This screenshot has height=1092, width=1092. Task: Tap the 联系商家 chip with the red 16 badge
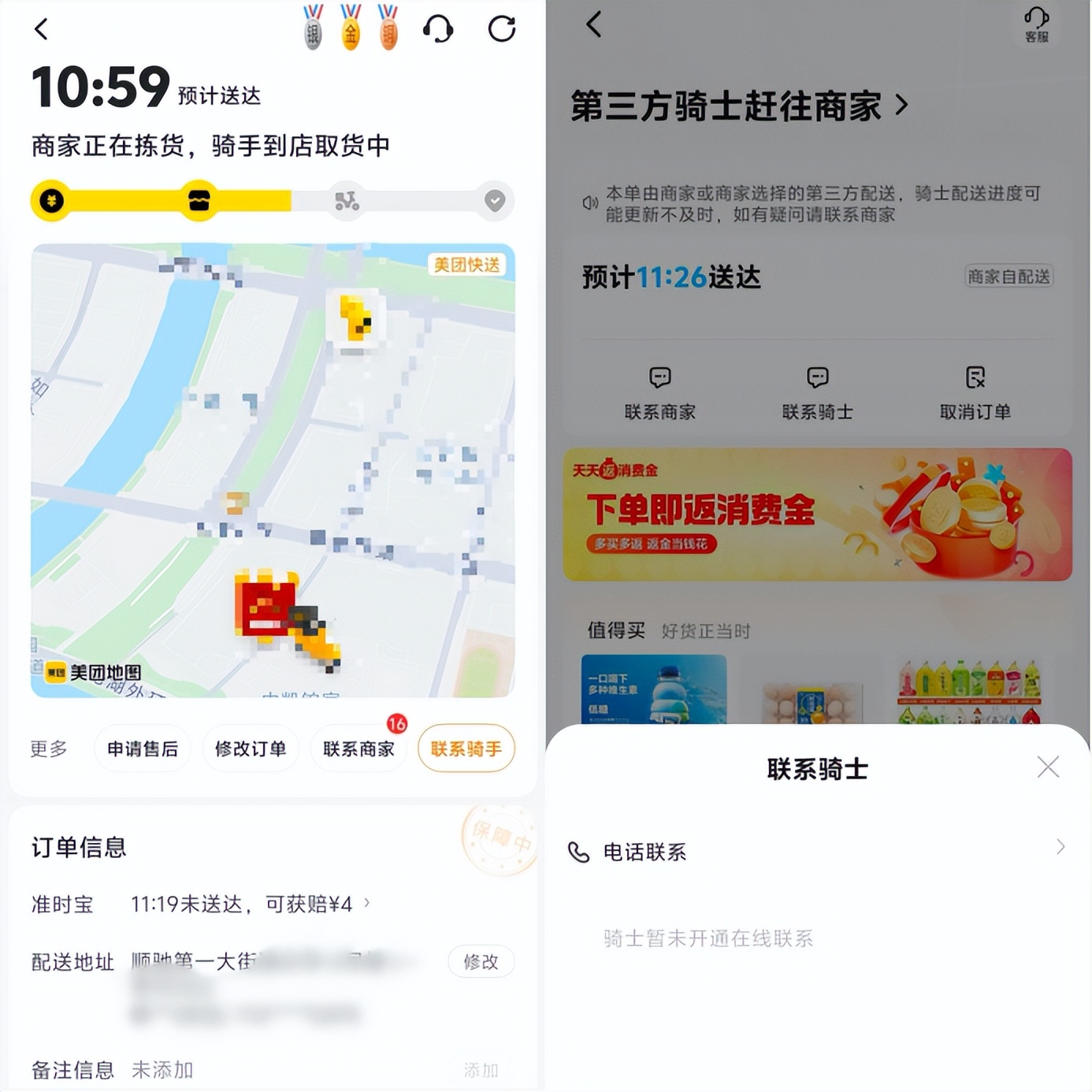[358, 748]
